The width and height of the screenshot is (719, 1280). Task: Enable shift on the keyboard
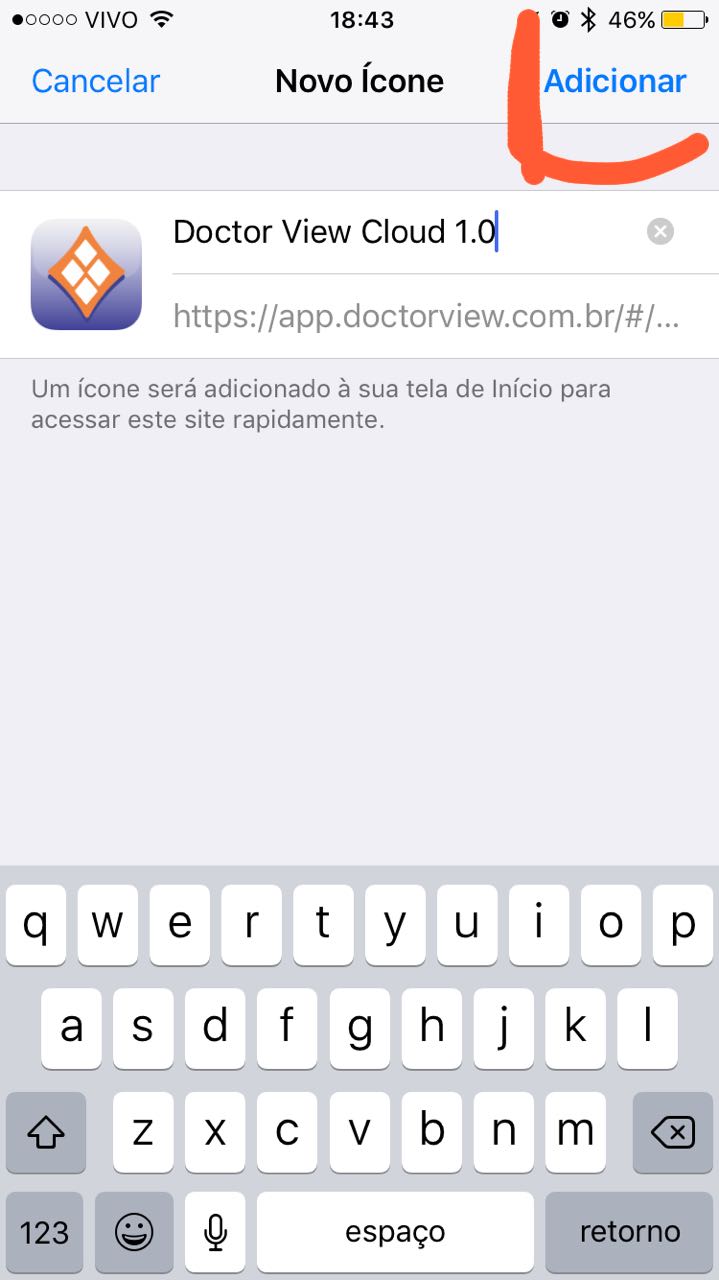tap(46, 1132)
